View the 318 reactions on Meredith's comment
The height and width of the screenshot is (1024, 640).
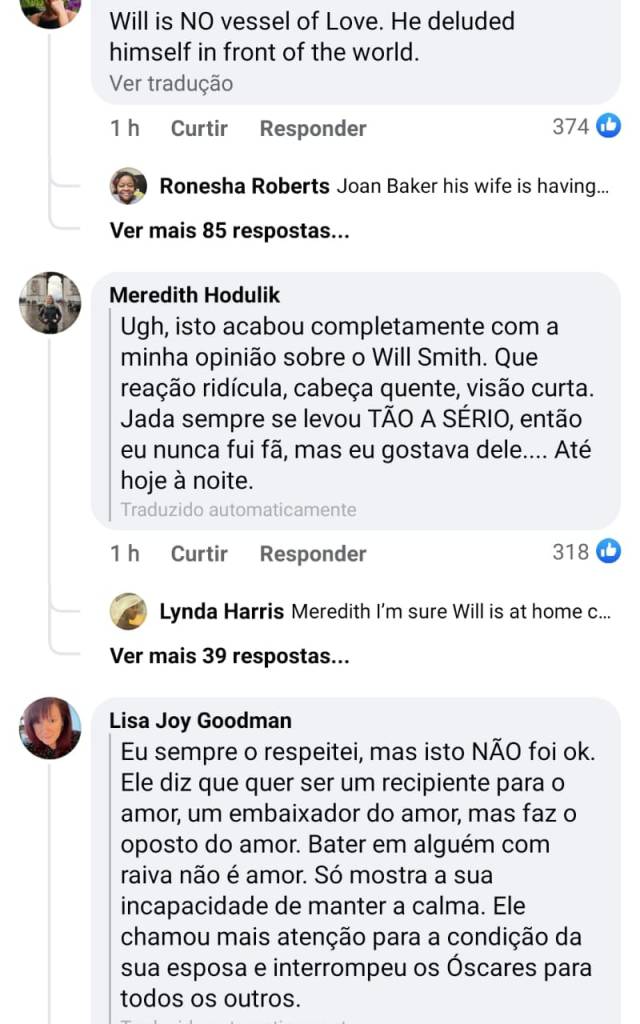point(586,551)
